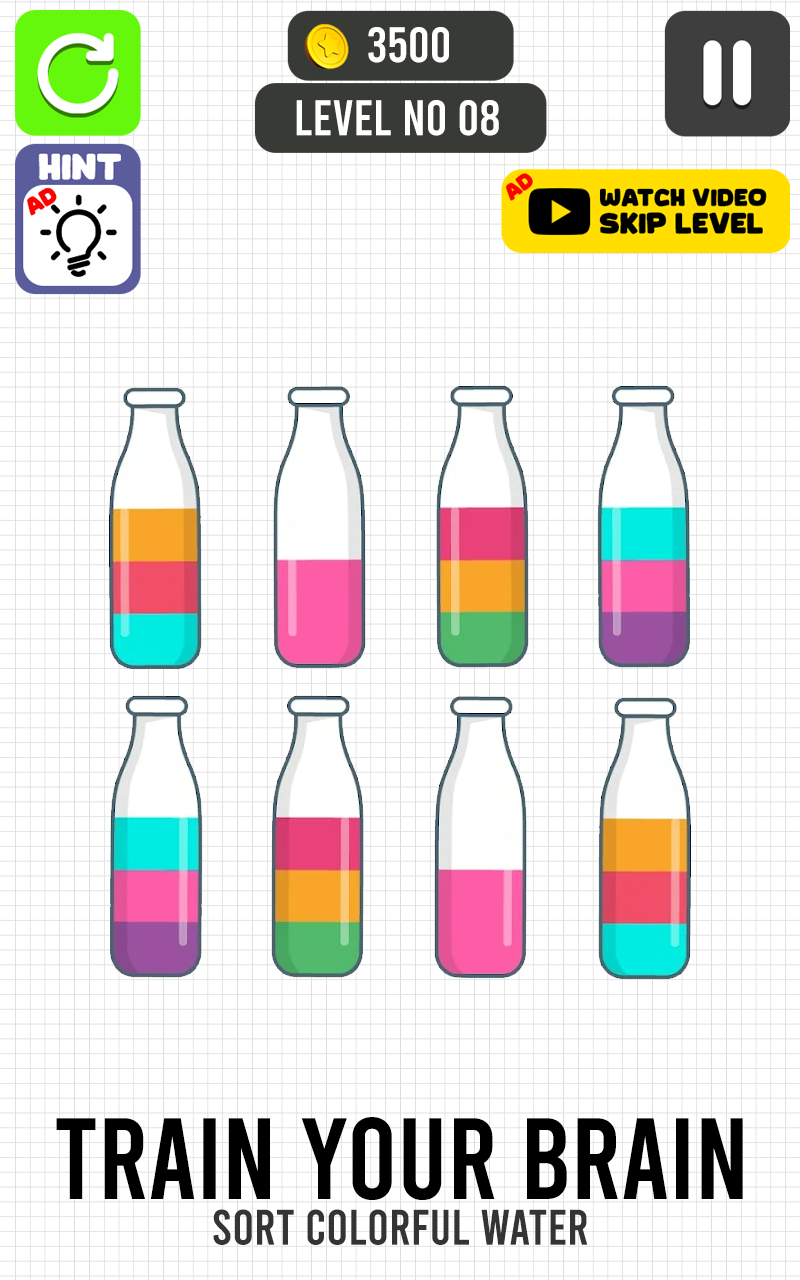
Task: Select upper-row bottle with purple at bottom
Action: tap(644, 560)
